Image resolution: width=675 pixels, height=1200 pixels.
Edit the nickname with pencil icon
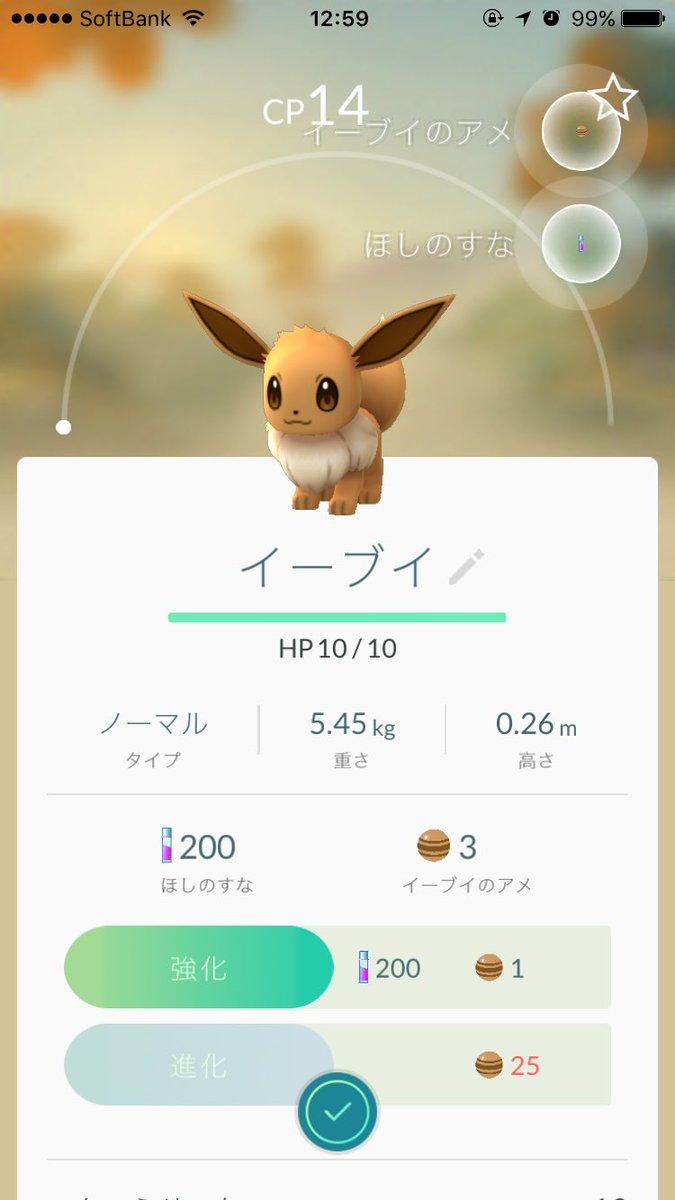[x=466, y=567]
